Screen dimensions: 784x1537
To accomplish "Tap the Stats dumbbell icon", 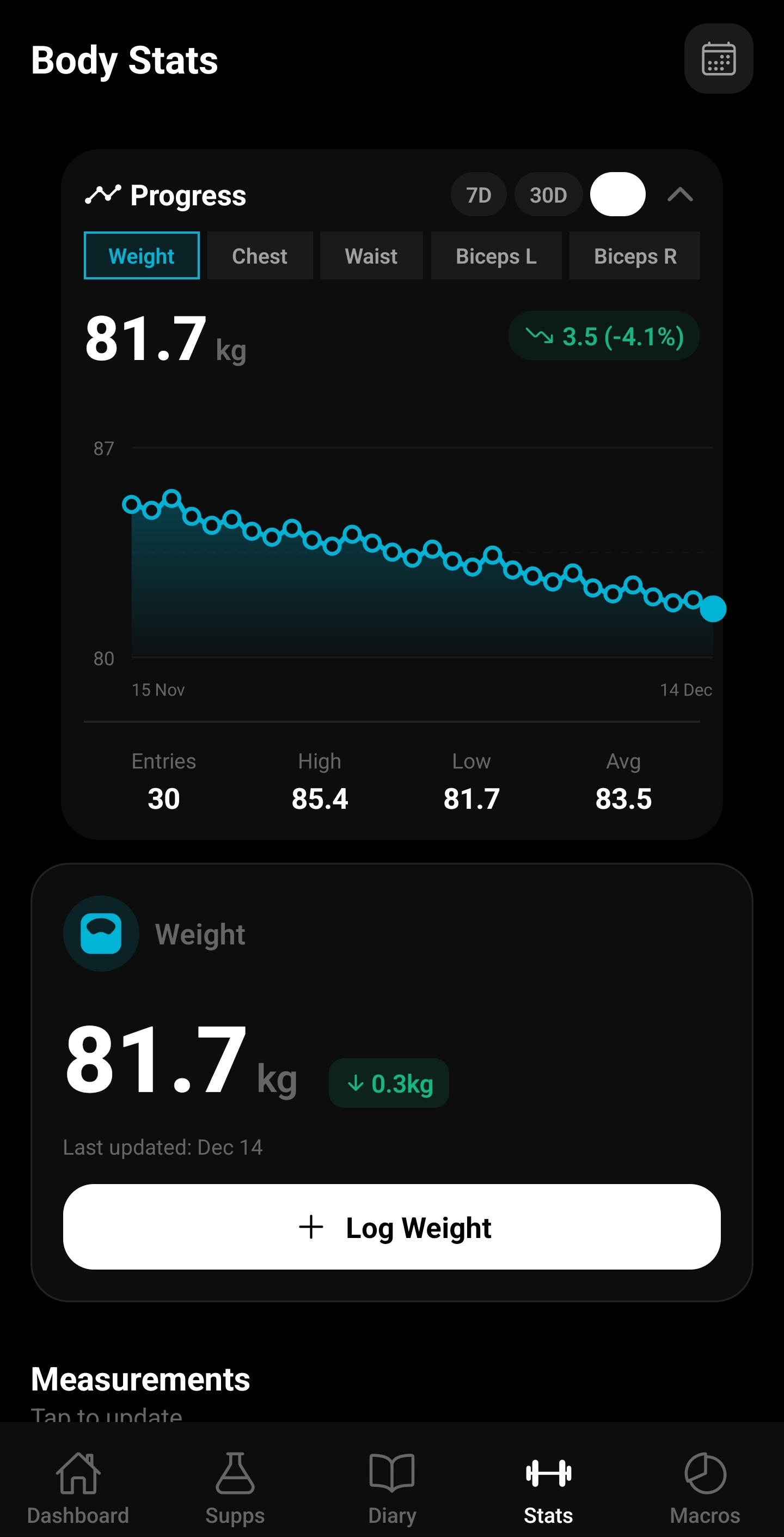I will click(x=548, y=1471).
